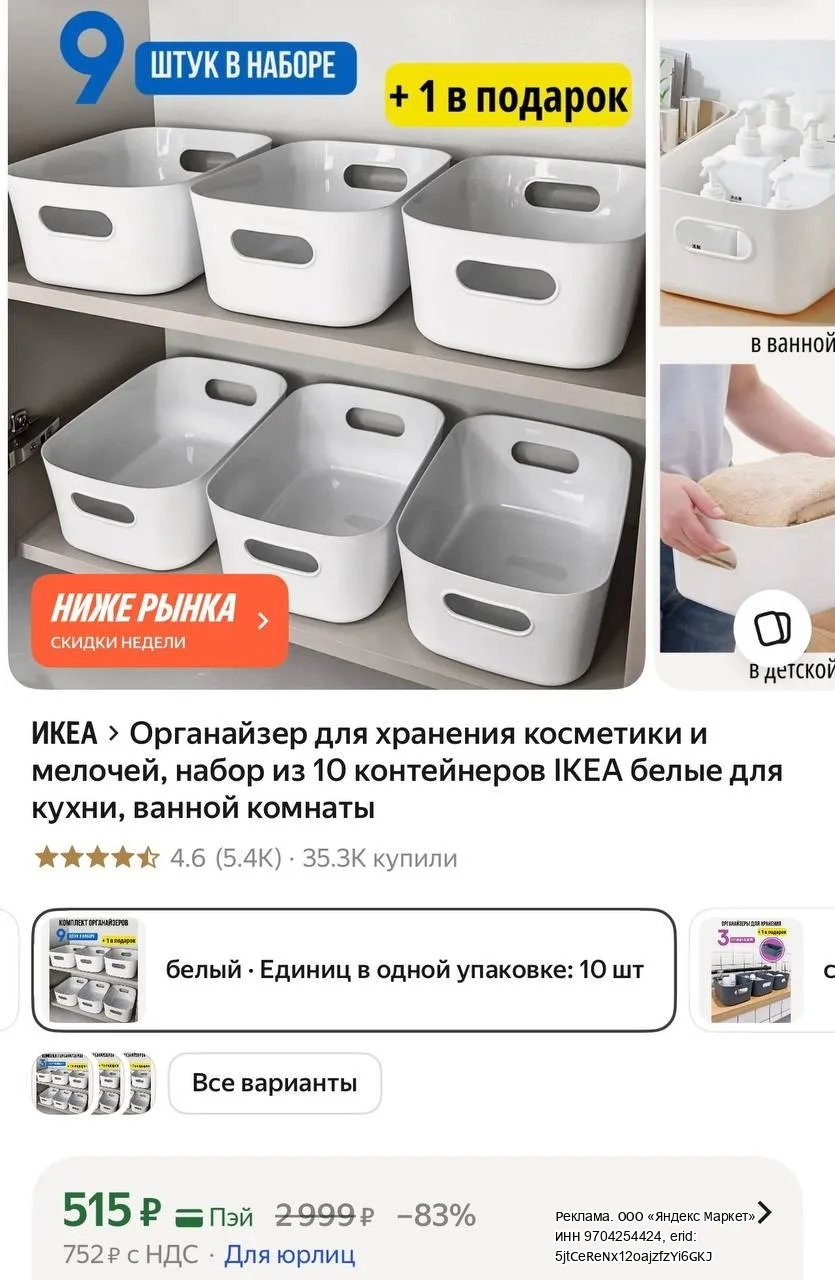Open Для юрлиц pricing link

pyautogui.click(x=289, y=1254)
